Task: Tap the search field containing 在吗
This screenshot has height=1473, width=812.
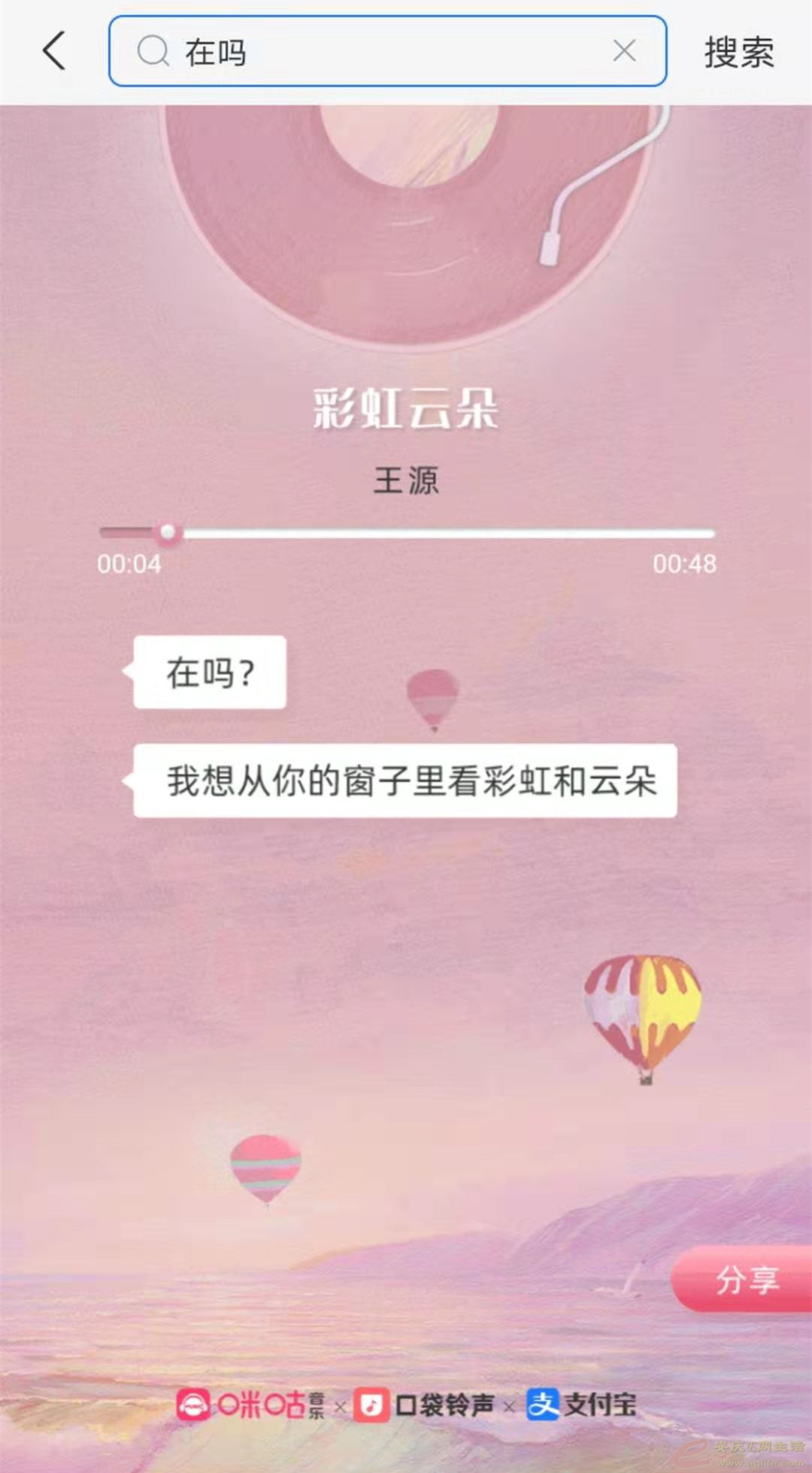Action: (376, 51)
